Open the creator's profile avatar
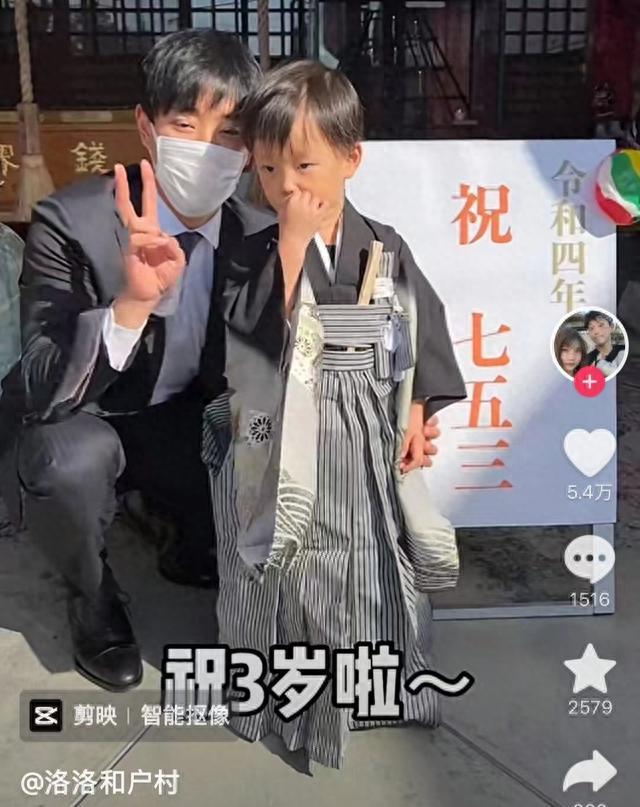 [x=589, y=343]
